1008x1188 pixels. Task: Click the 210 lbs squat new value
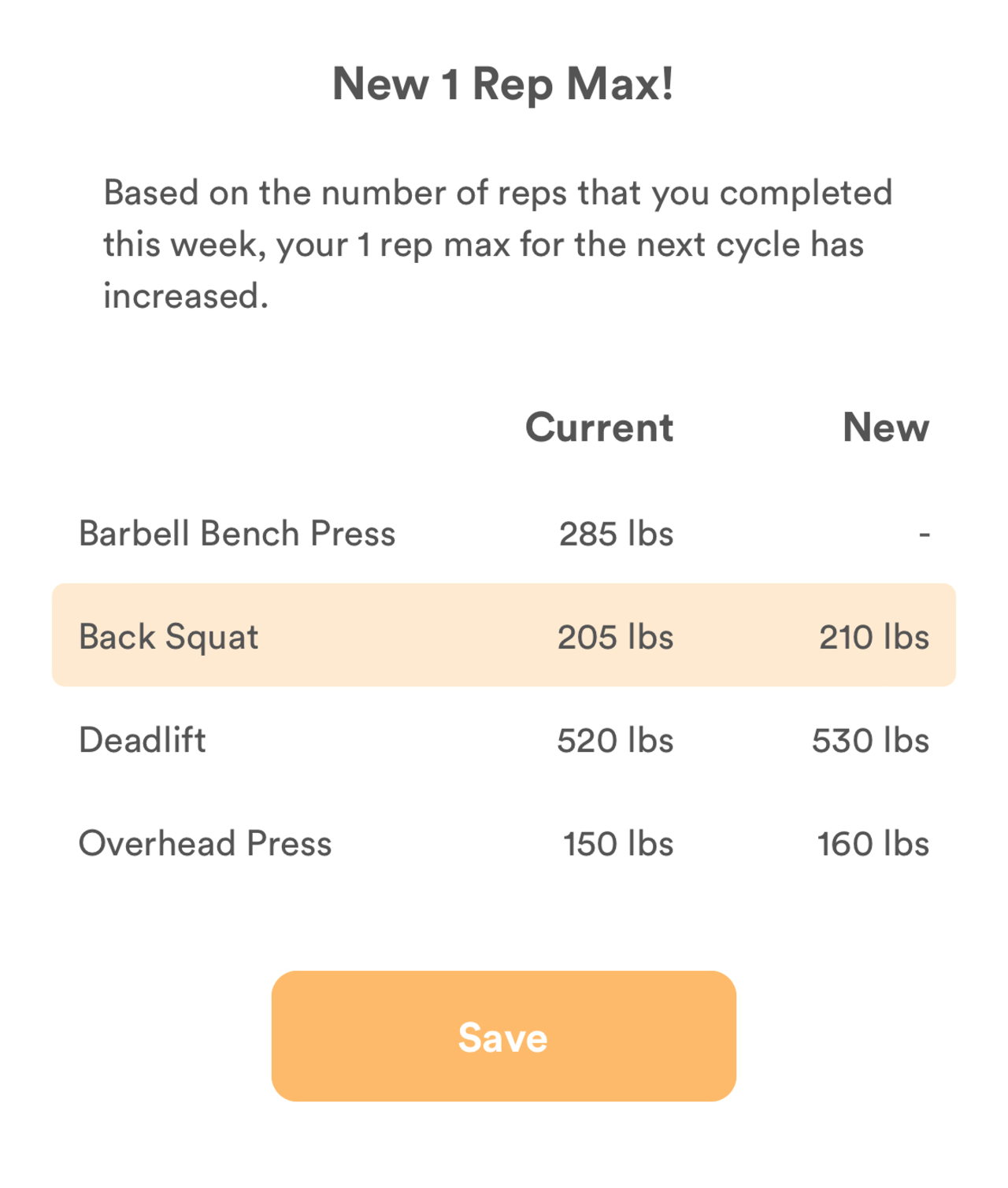point(875,636)
